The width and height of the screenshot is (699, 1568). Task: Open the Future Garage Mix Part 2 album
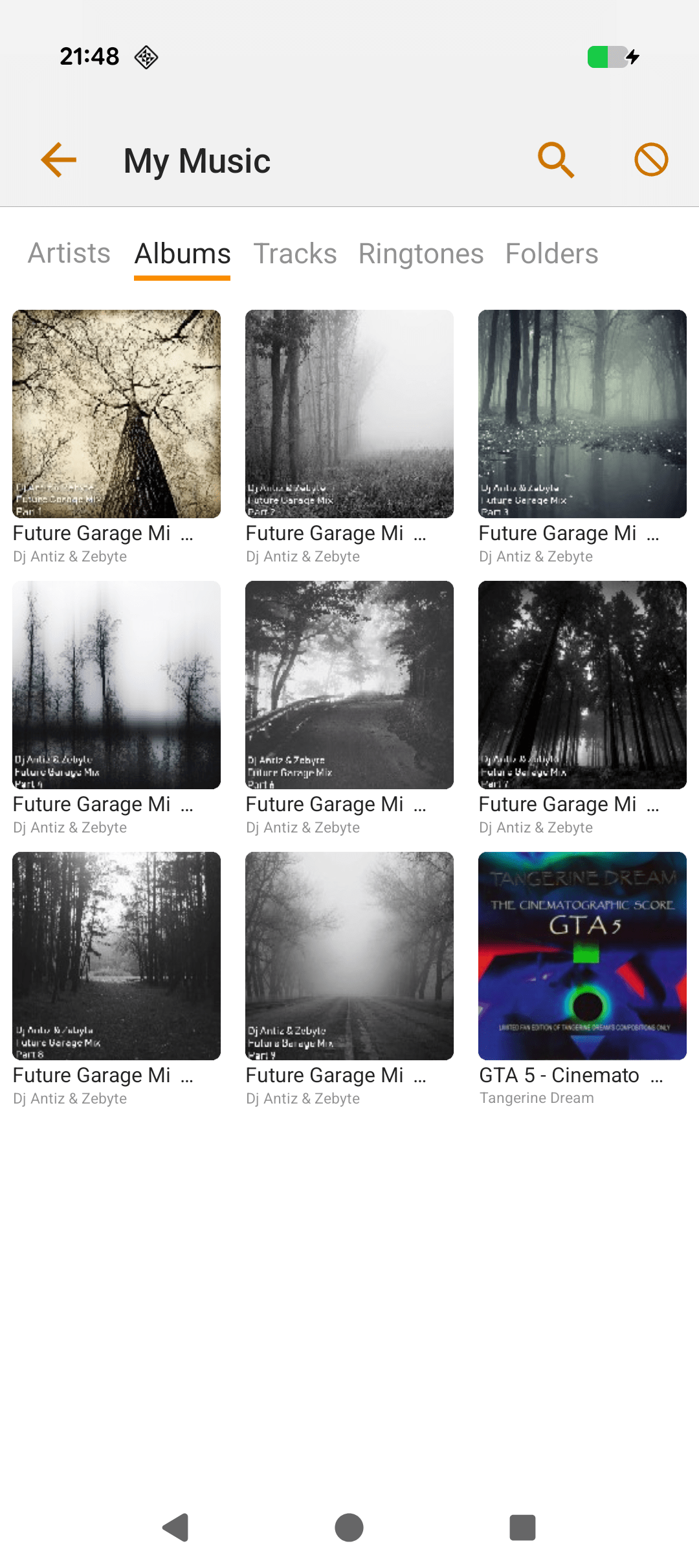point(349,414)
